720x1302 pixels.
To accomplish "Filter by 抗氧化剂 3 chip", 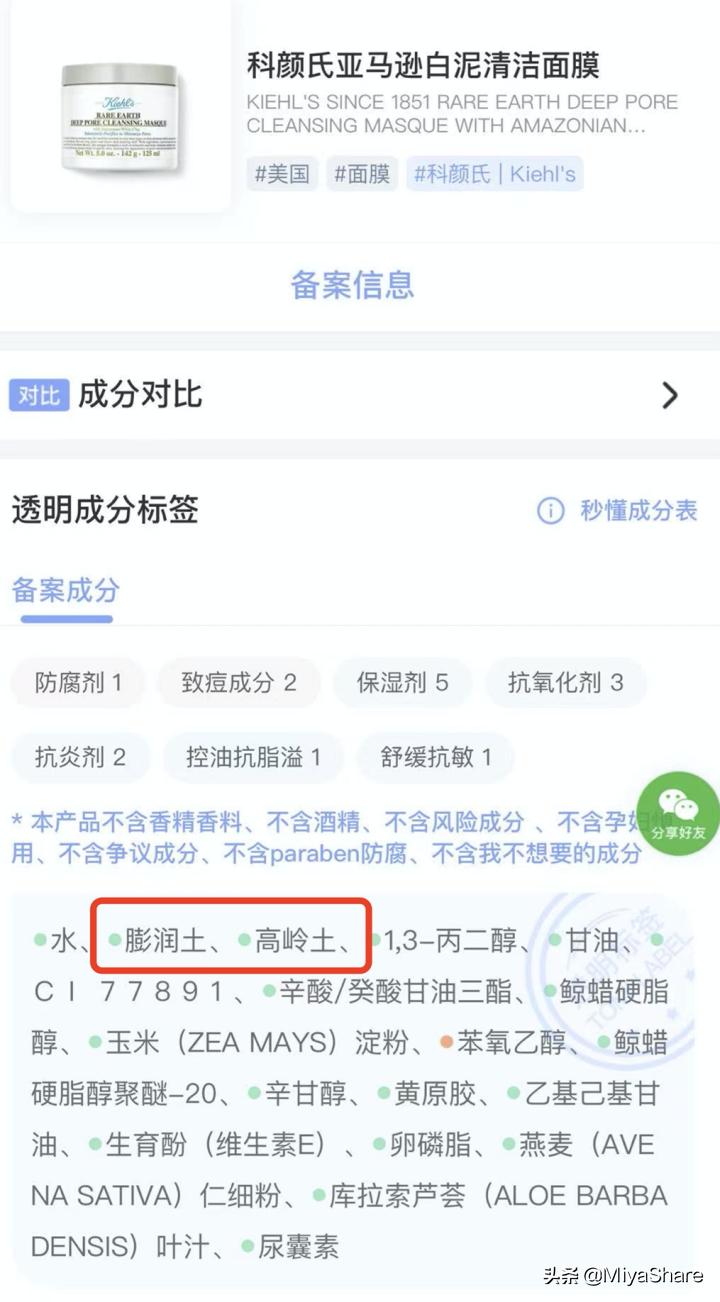I will [565, 683].
